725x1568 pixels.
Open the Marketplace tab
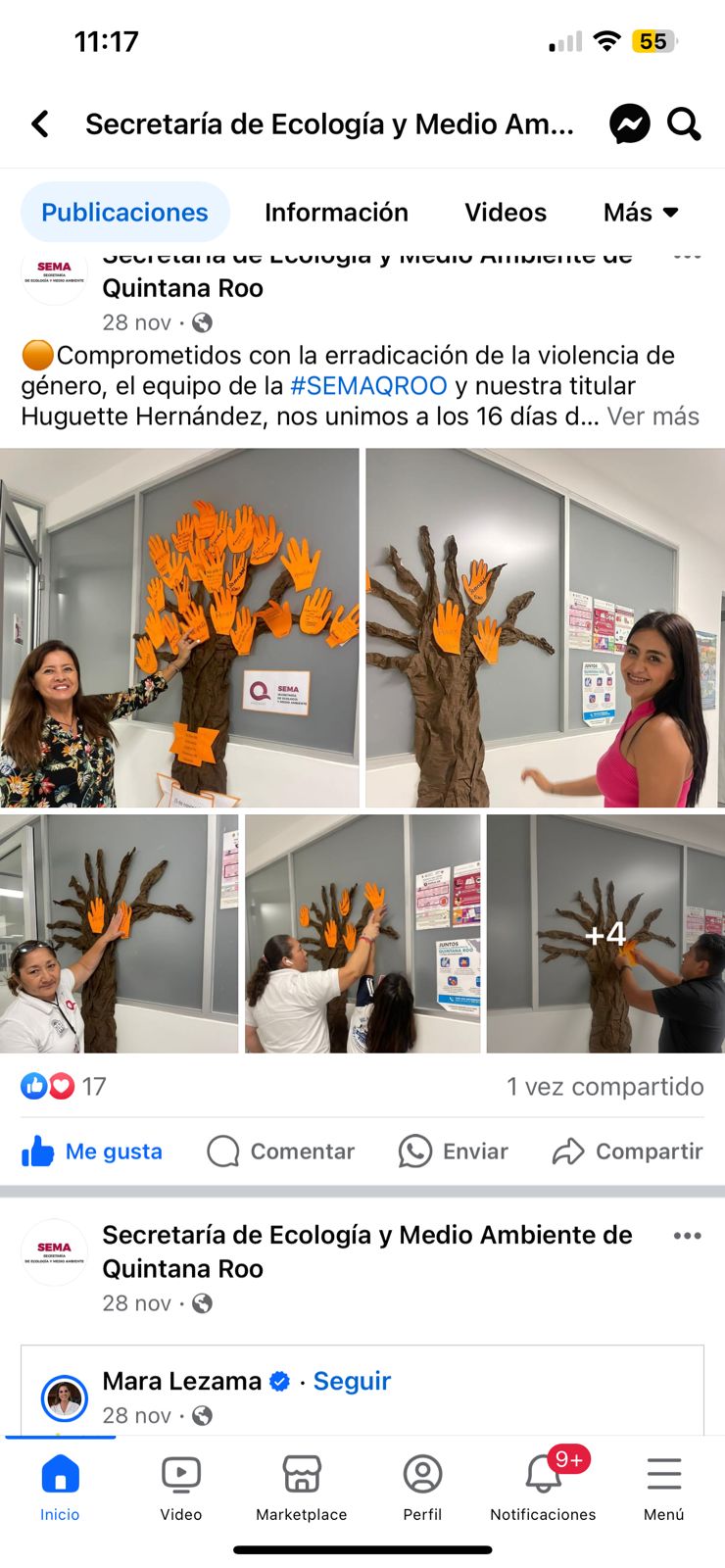pyautogui.click(x=302, y=1488)
